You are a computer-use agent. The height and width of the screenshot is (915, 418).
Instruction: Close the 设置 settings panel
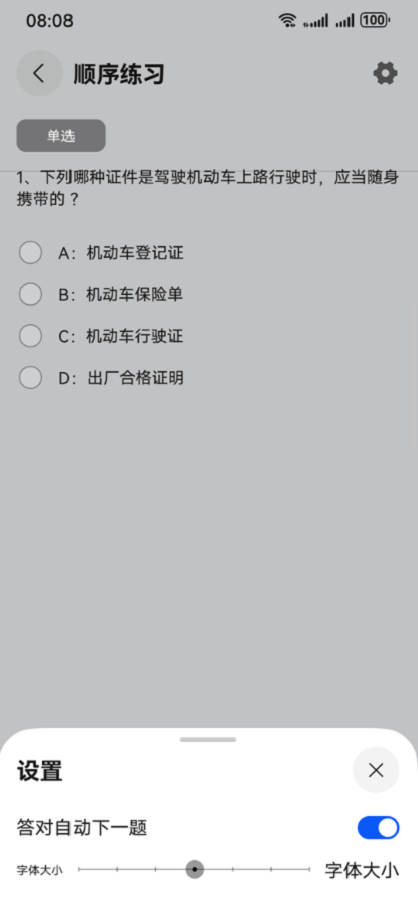pos(376,770)
